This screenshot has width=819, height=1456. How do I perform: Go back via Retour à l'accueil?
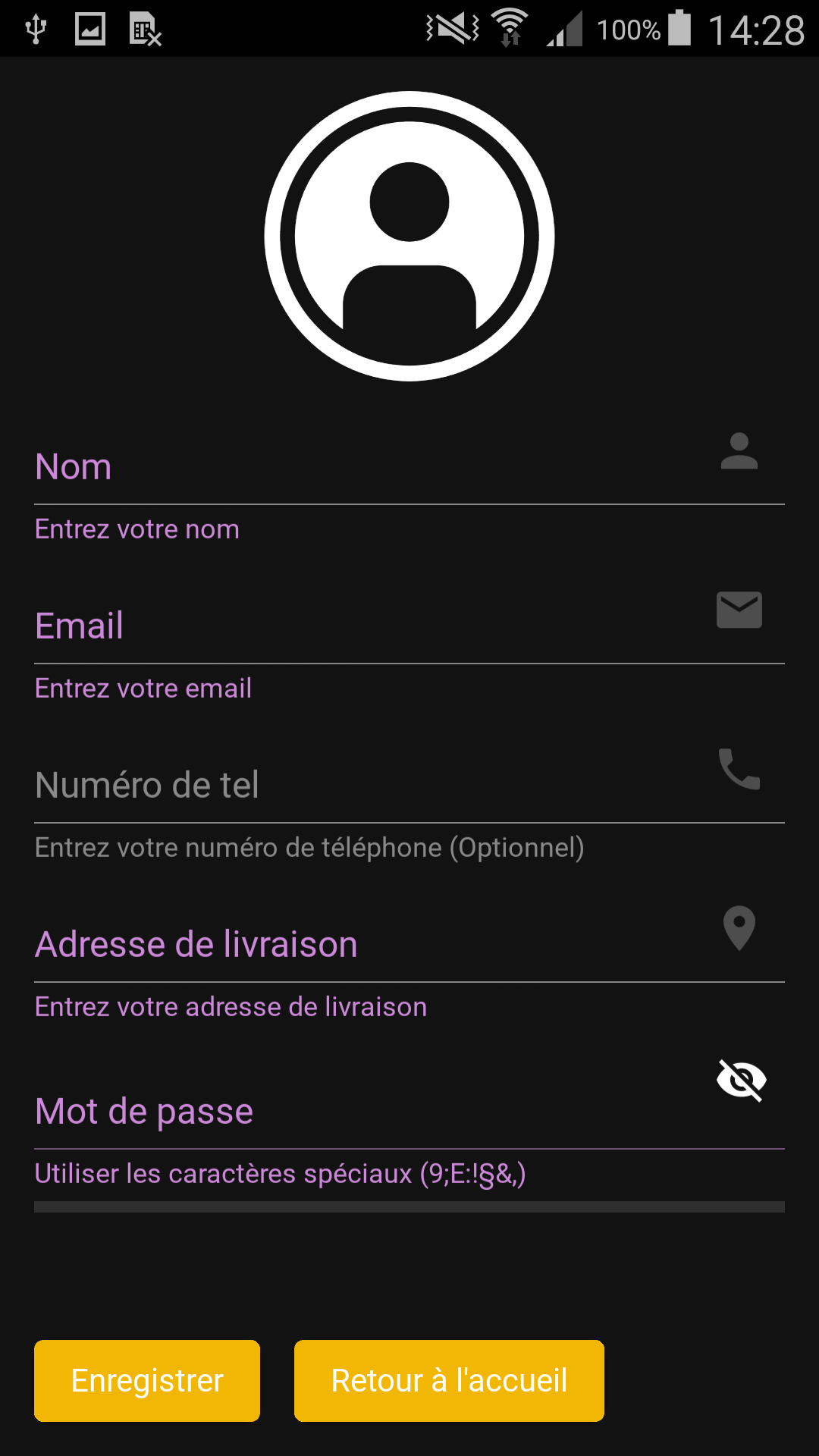click(x=449, y=1380)
